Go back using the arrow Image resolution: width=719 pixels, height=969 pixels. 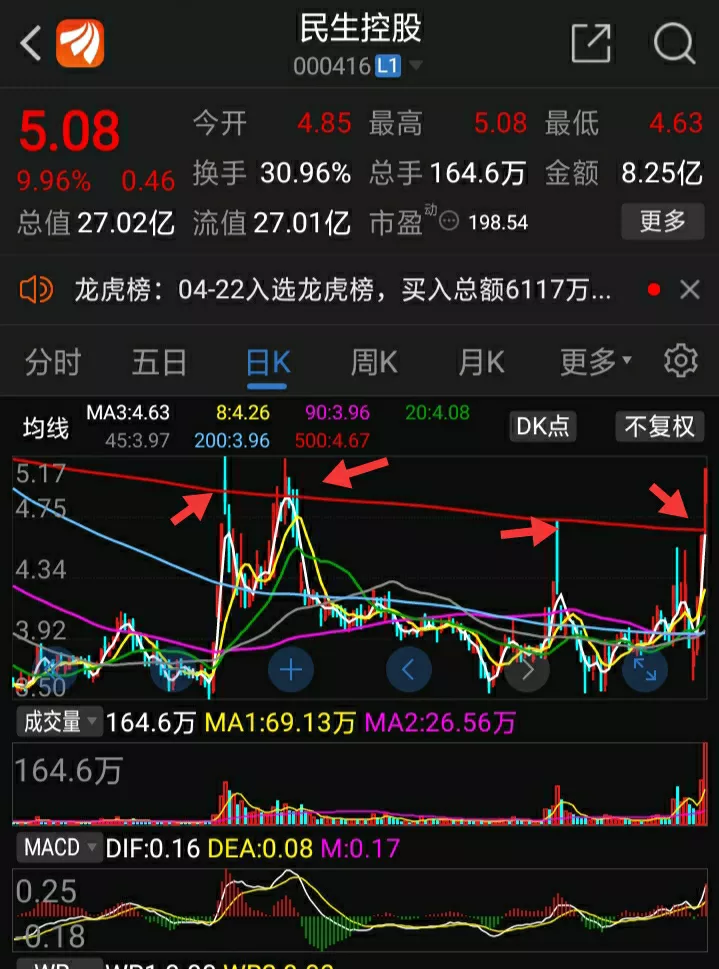tap(30, 44)
